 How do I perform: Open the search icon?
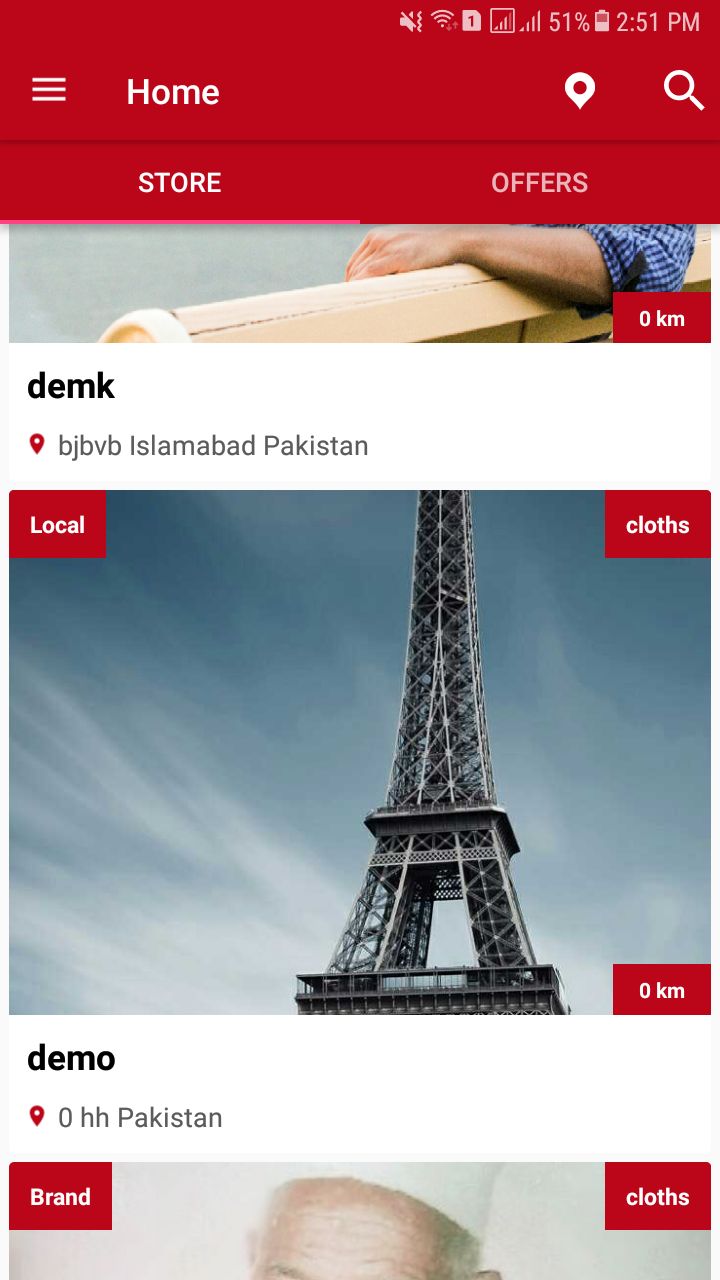click(683, 91)
